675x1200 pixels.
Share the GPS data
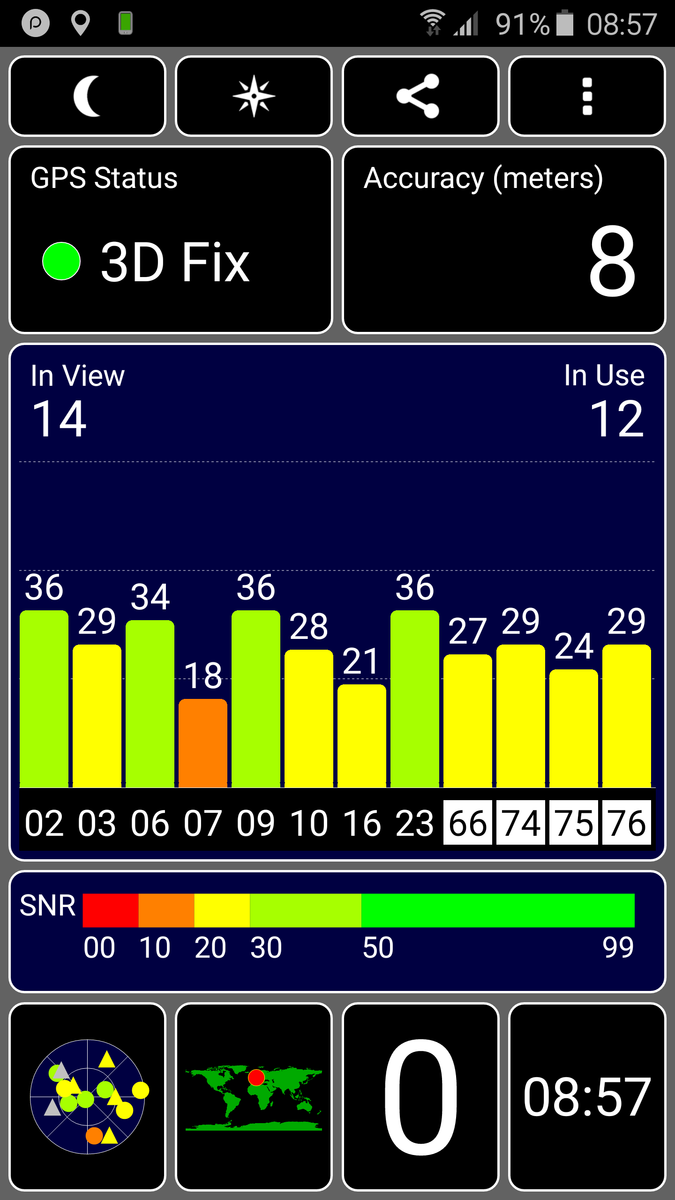420,97
